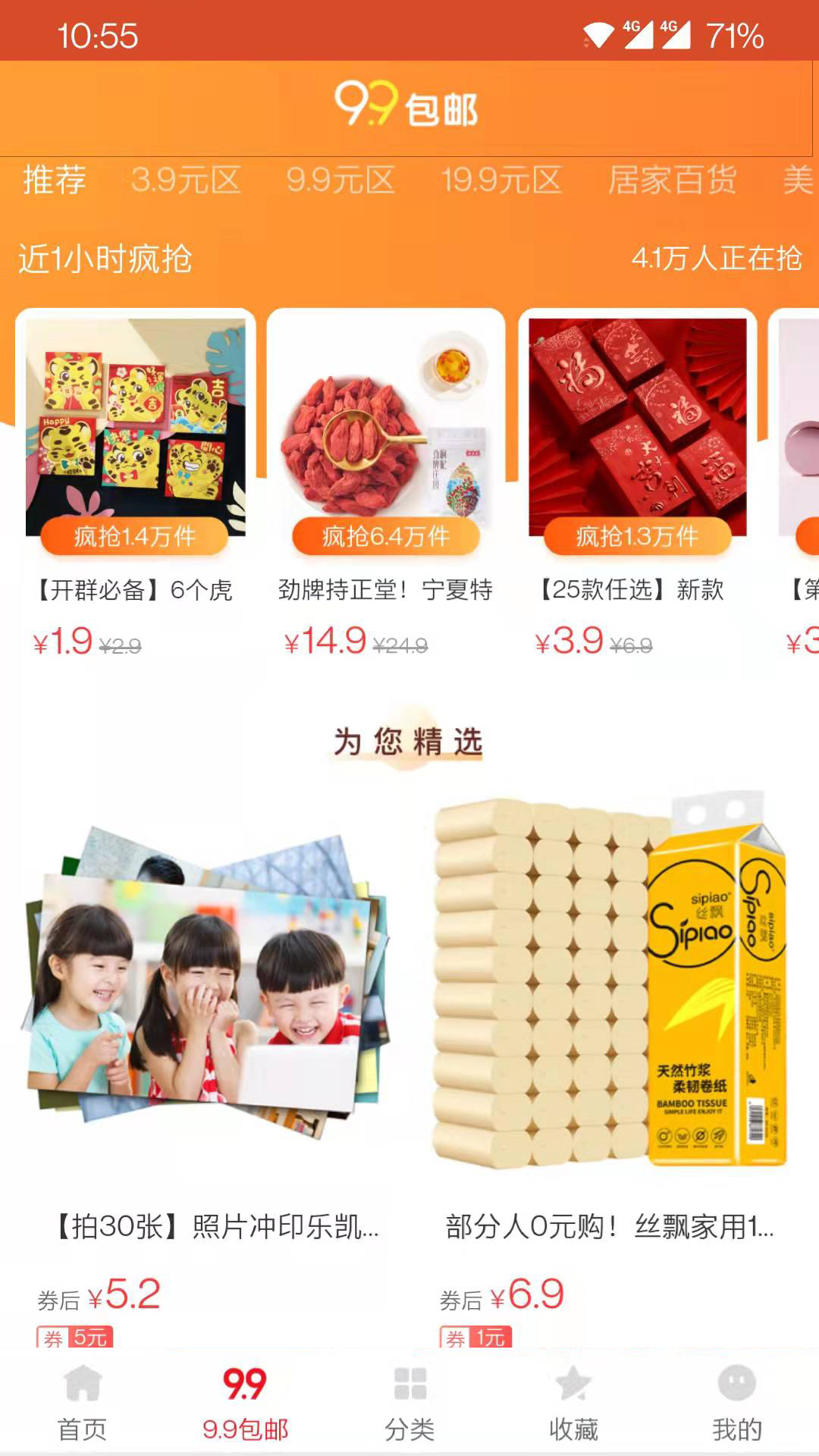Viewport: 819px width, 1456px height.
Task: View the 劲牌持正堂 goji berry product
Action: 386,485
